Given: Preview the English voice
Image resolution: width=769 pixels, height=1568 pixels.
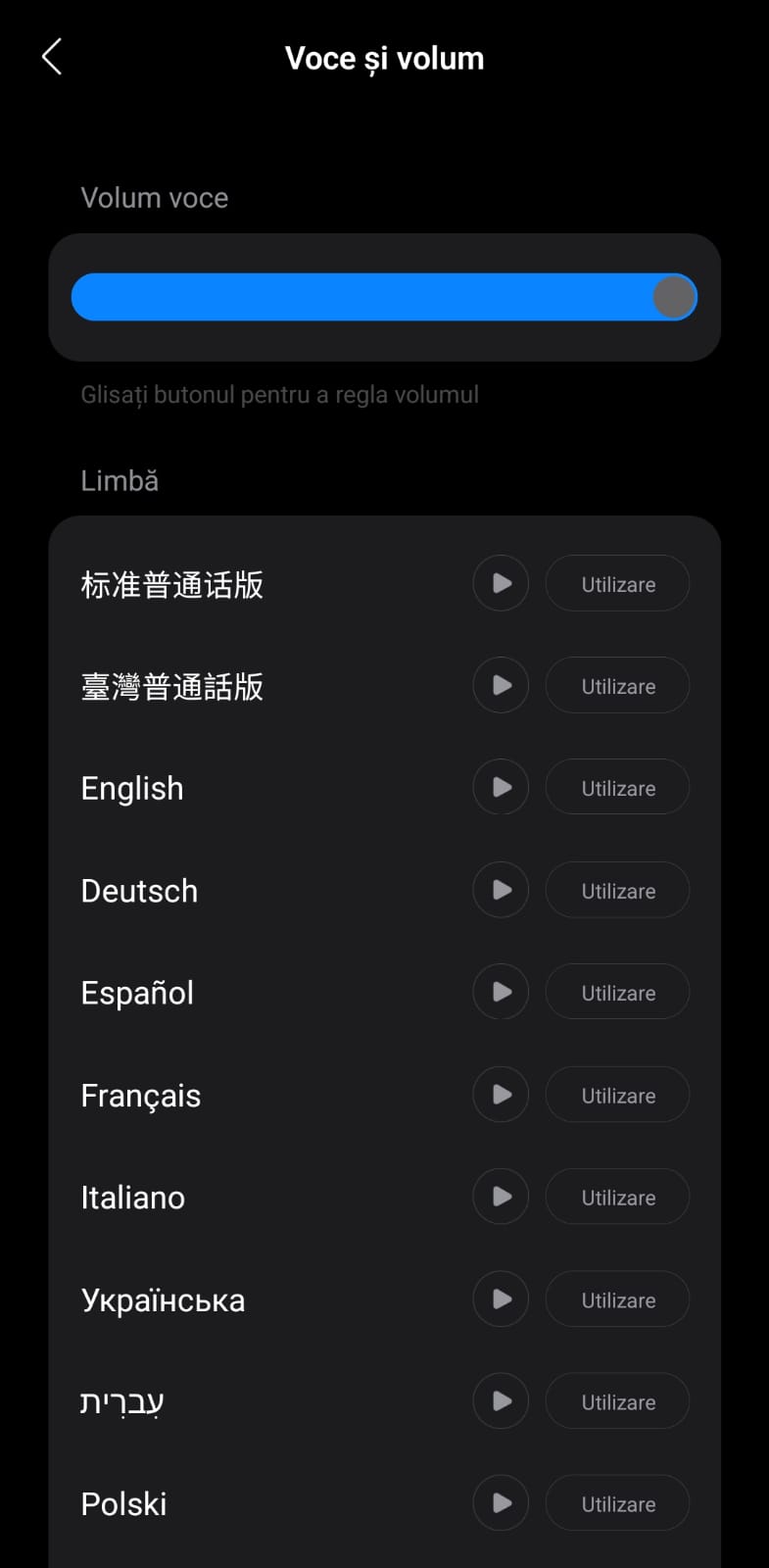Looking at the screenshot, I should [x=501, y=788].
